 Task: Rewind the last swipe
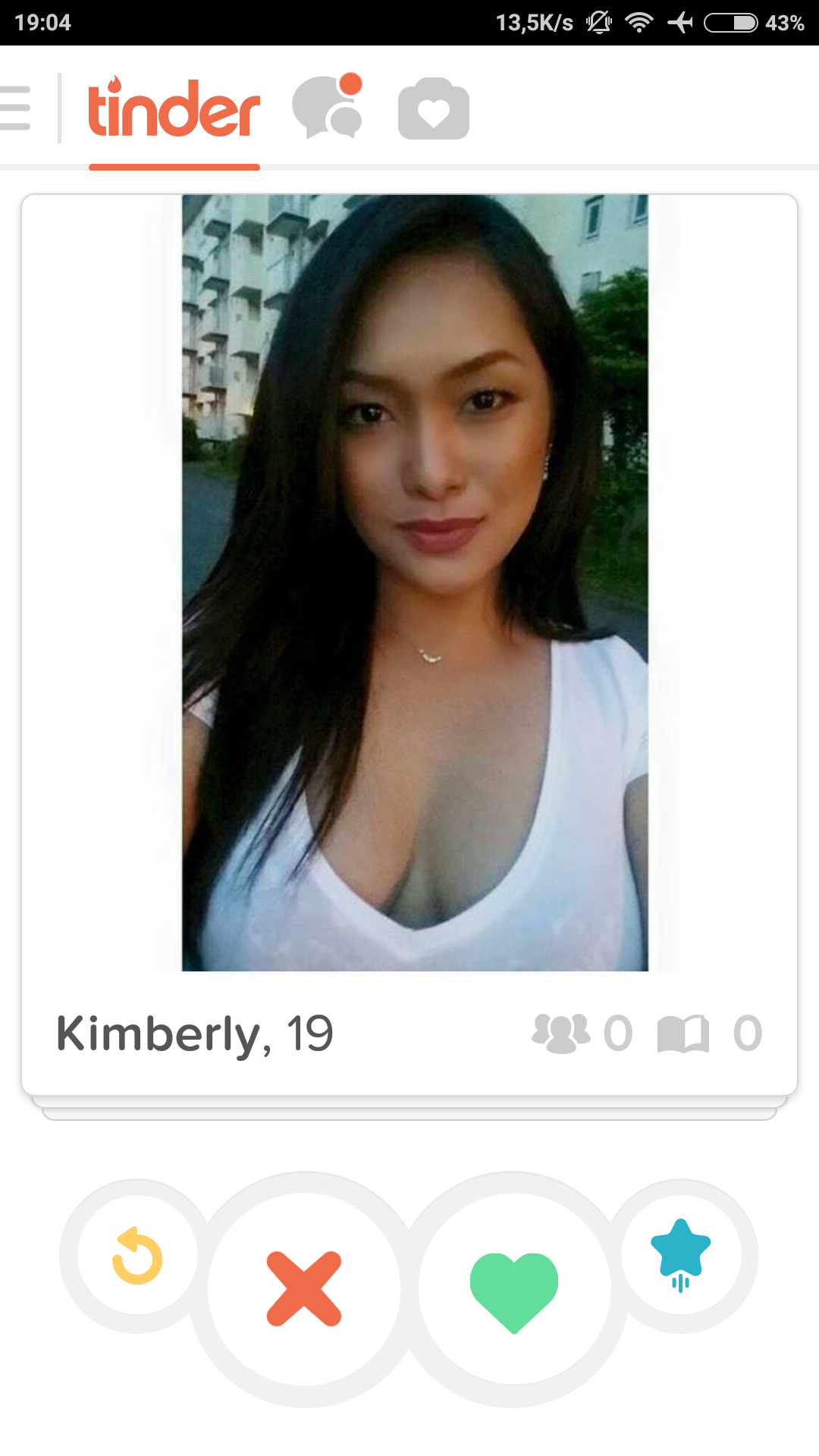137,1256
